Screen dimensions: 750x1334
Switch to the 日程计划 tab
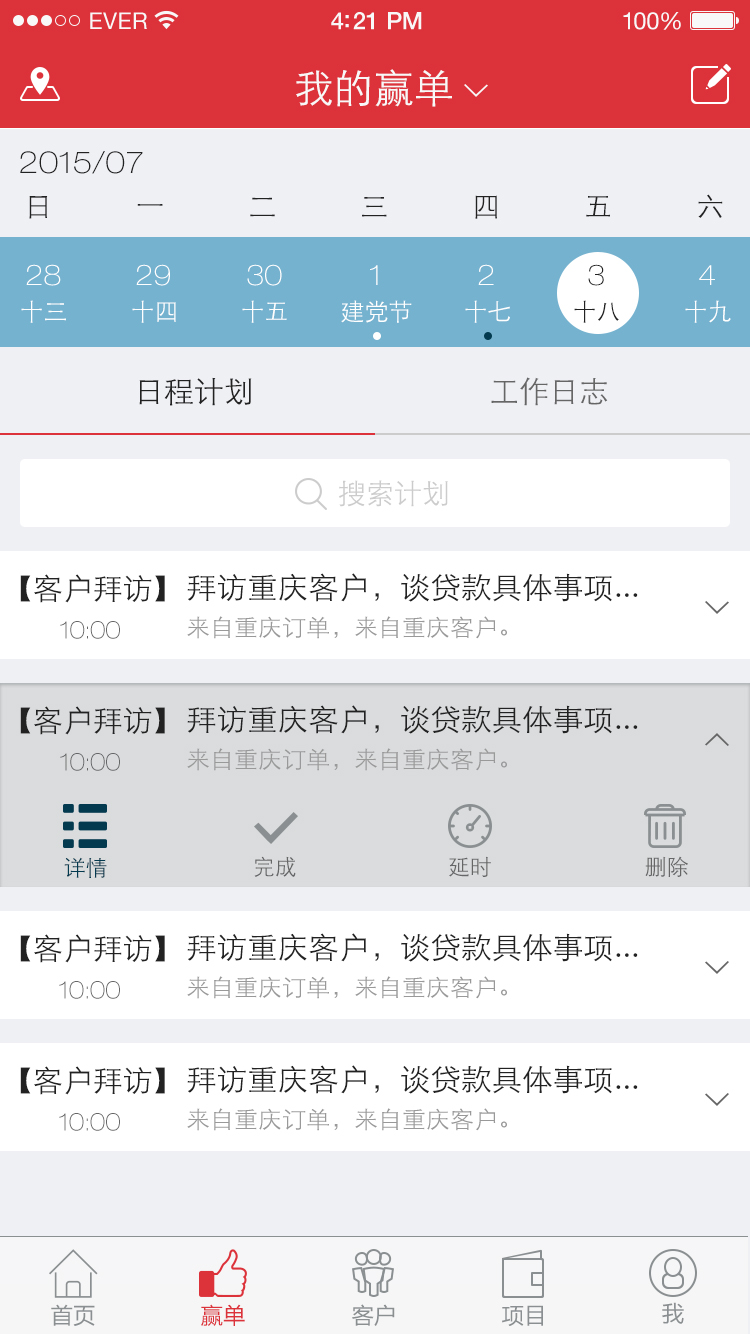195,392
